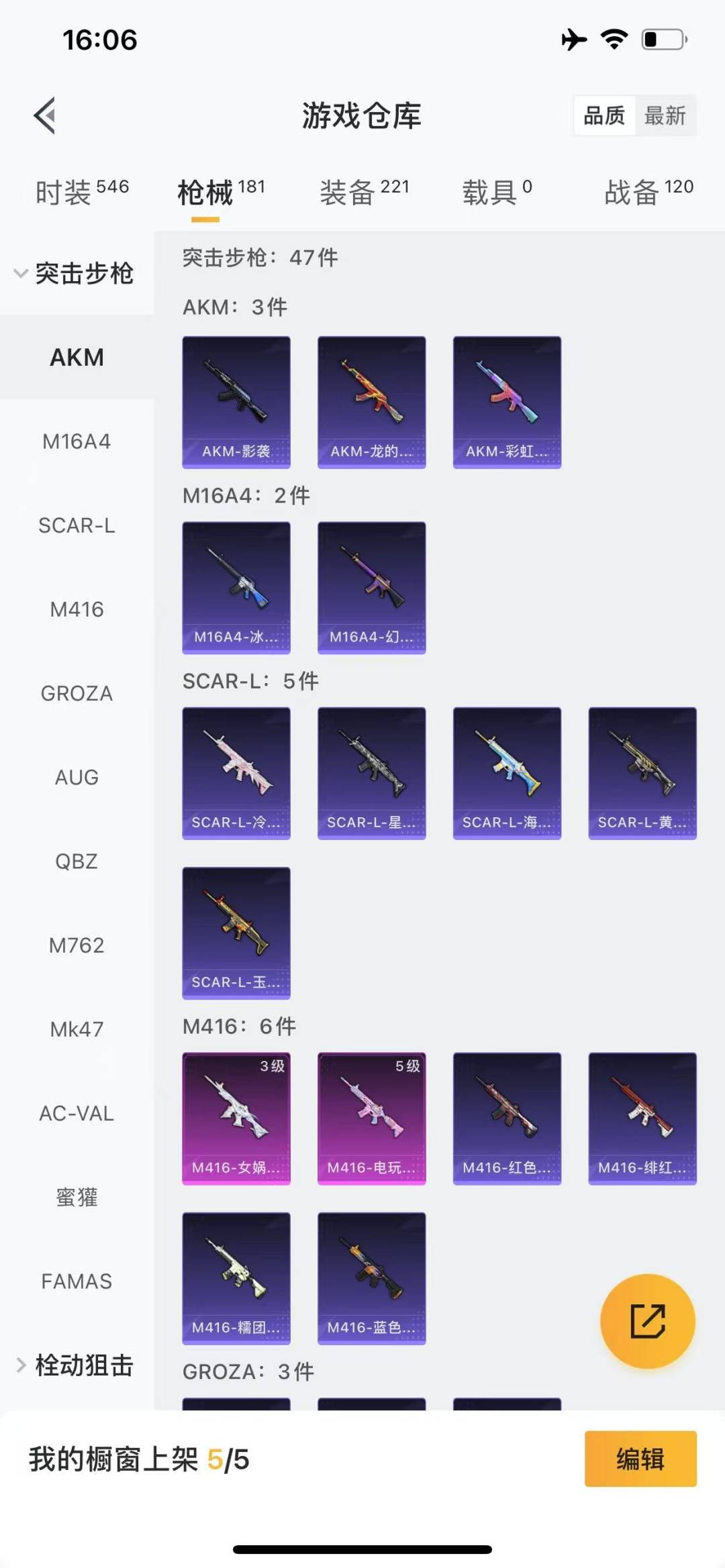
Task: Go back using the top-left arrow
Action: pos(45,116)
